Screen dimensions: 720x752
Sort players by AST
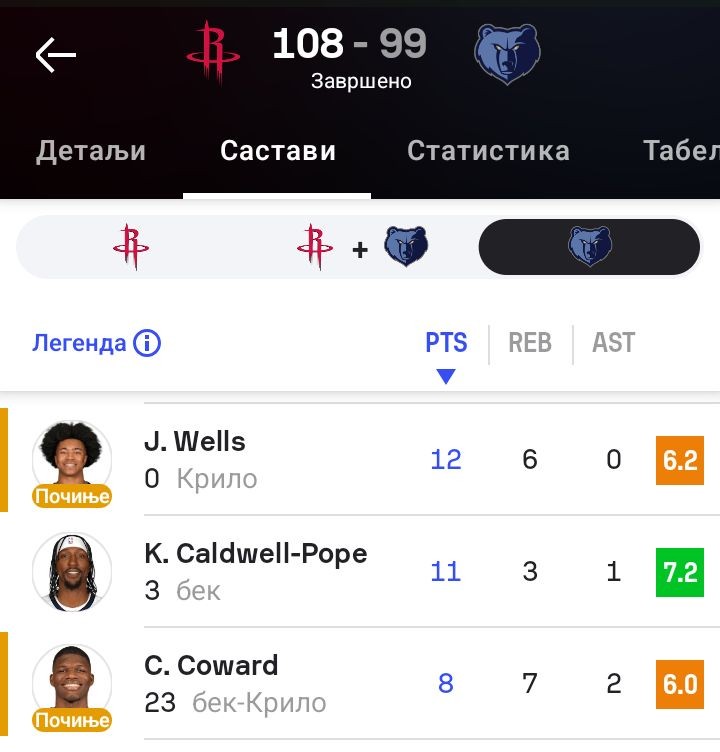pyautogui.click(x=613, y=343)
